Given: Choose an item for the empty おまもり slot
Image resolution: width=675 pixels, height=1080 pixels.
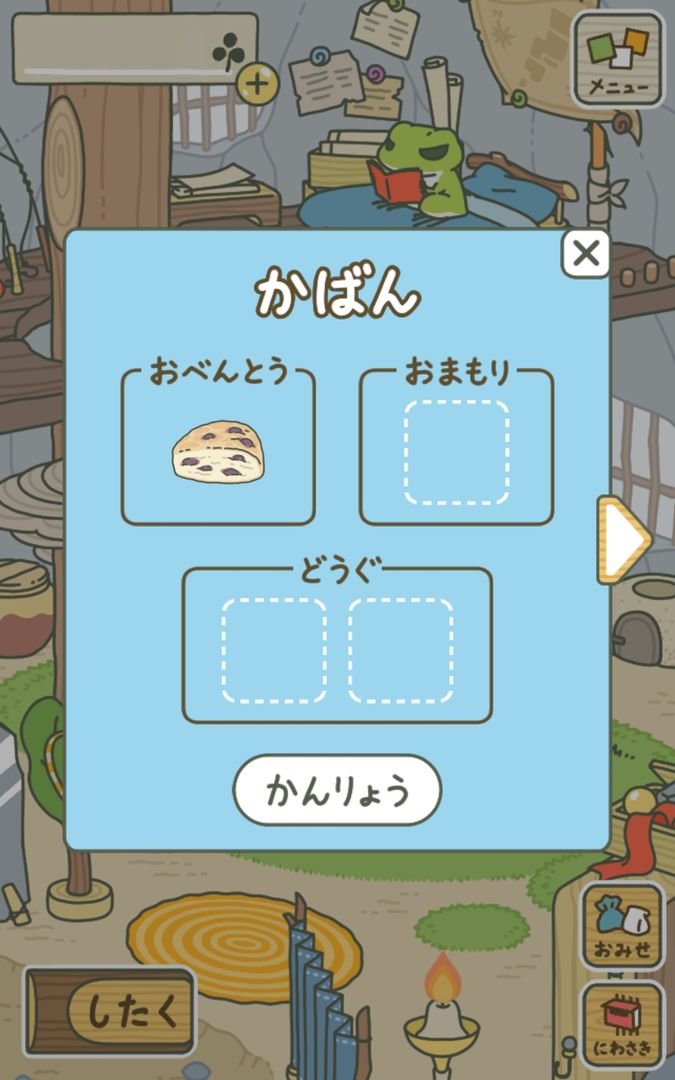Looking at the screenshot, I should point(456,453).
